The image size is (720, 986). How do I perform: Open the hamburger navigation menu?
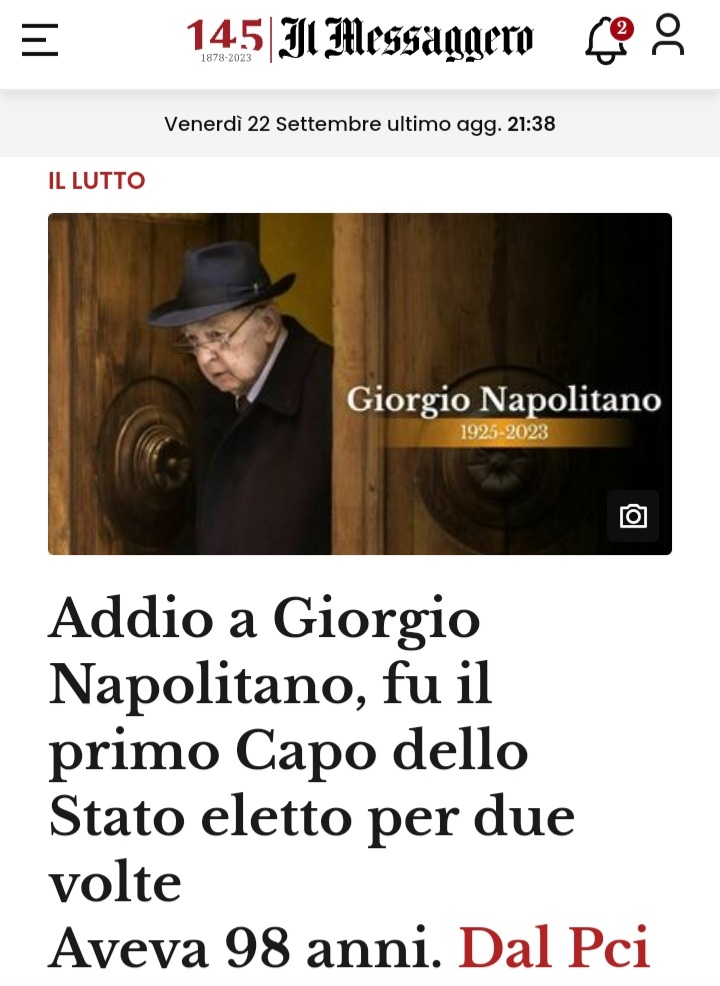(x=39, y=40)
